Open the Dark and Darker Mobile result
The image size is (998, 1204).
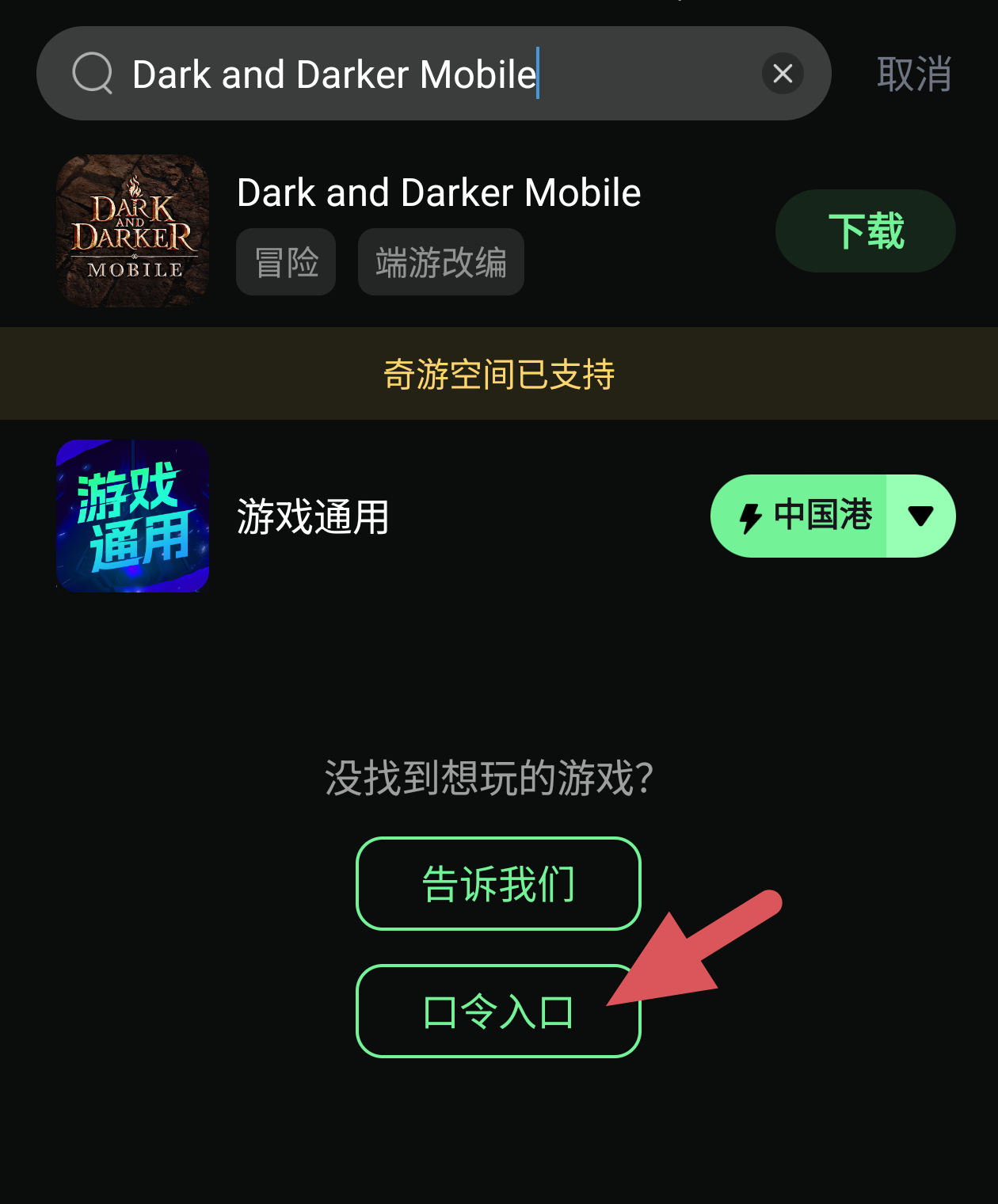(x=439, y=193)
